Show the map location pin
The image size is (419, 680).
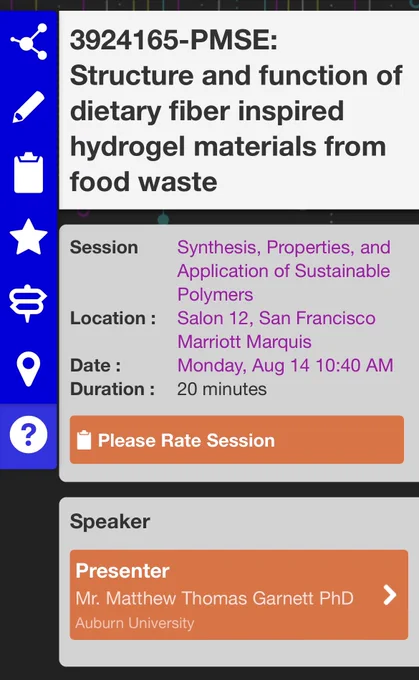[29, 369]
